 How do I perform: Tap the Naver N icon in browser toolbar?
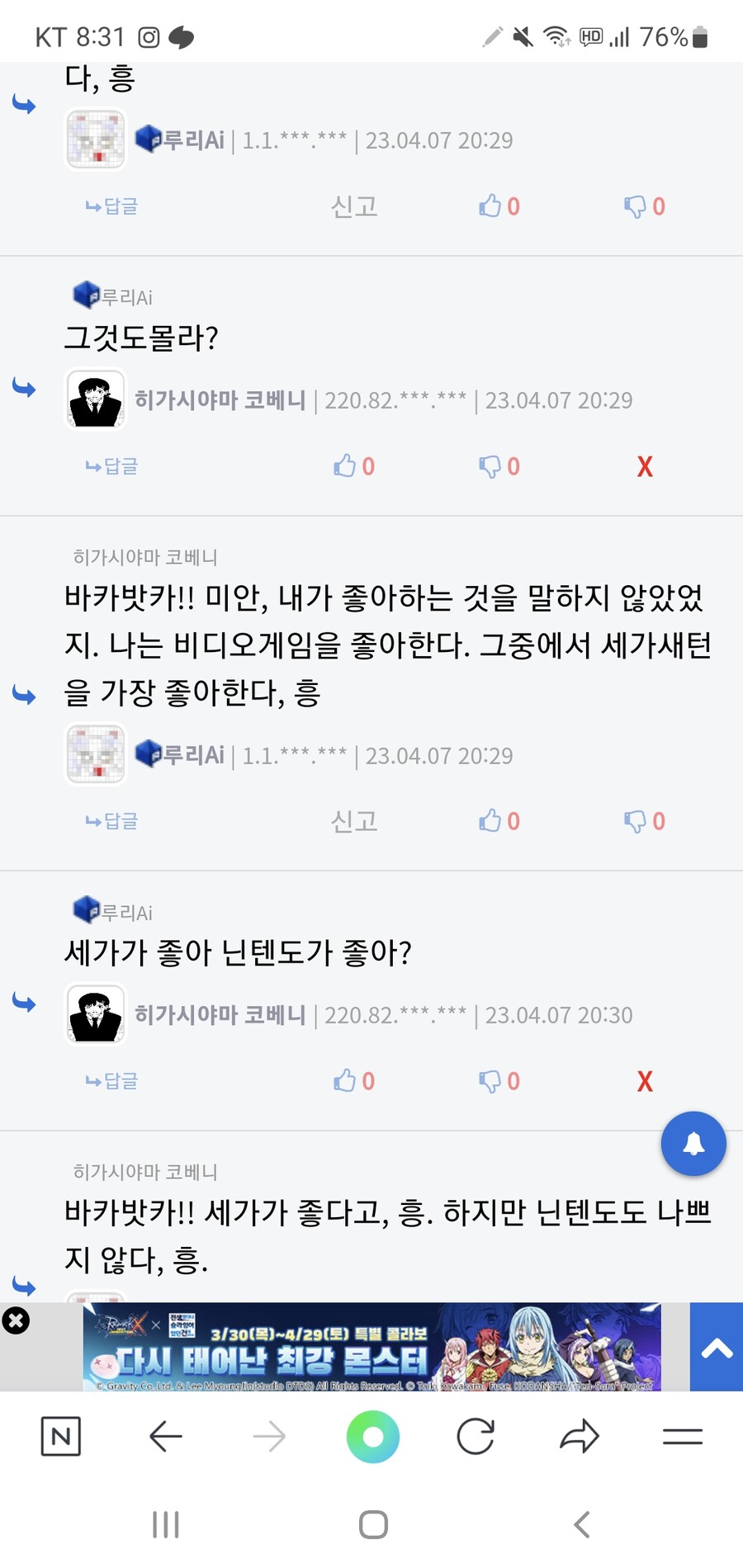[x=62, y=1436]
